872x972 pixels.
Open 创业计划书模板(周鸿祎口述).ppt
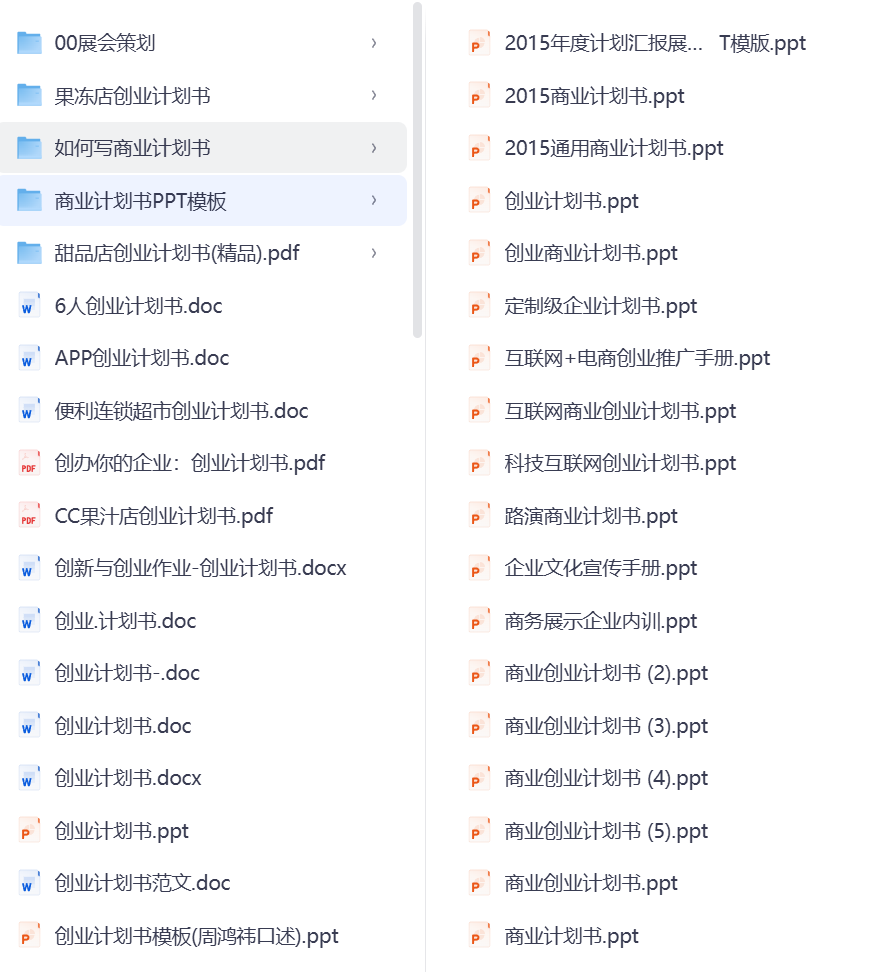click(196, 936)
